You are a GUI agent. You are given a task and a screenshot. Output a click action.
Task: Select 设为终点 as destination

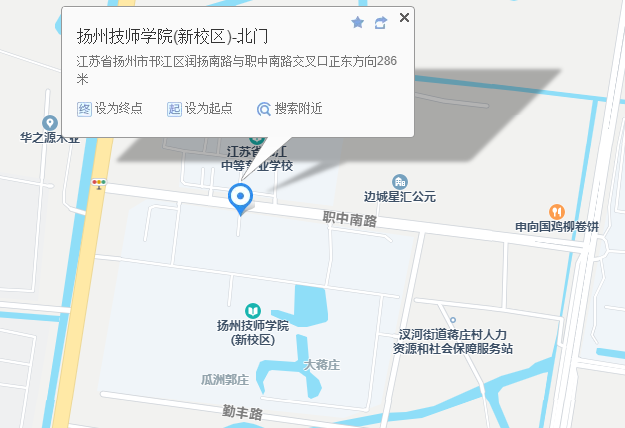coord(110,108)
